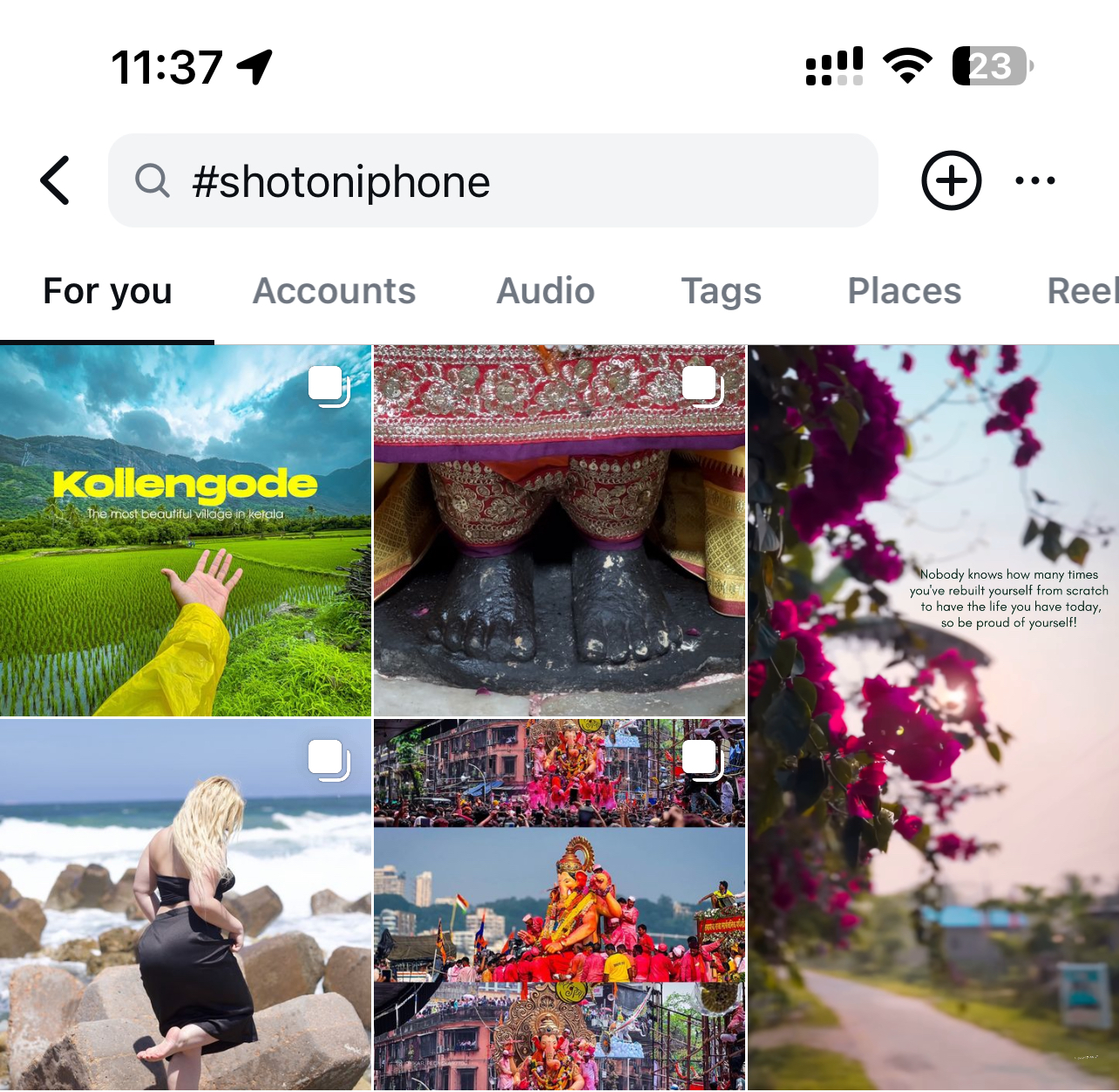
Task: Switch to the Reels tab
Action: coord(1082,291)
